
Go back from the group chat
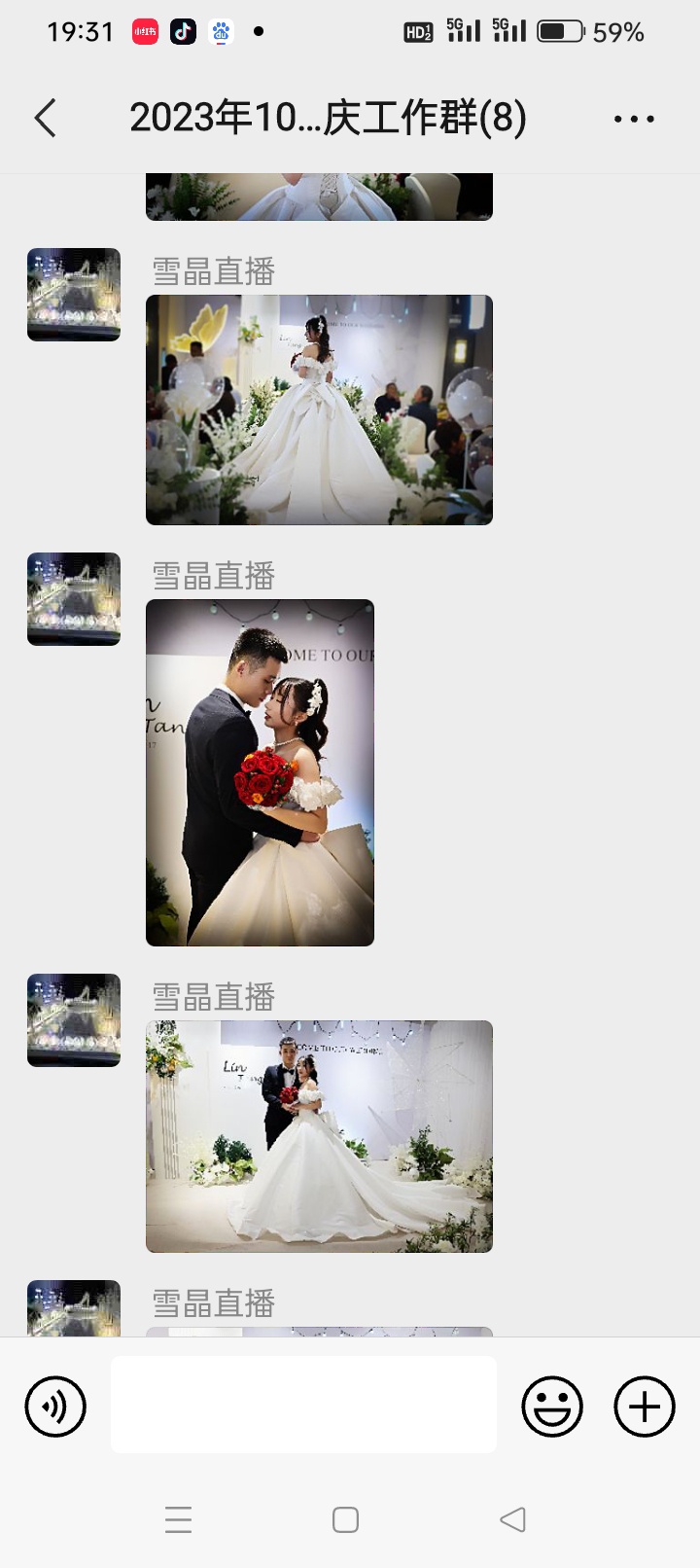(46, 119)
